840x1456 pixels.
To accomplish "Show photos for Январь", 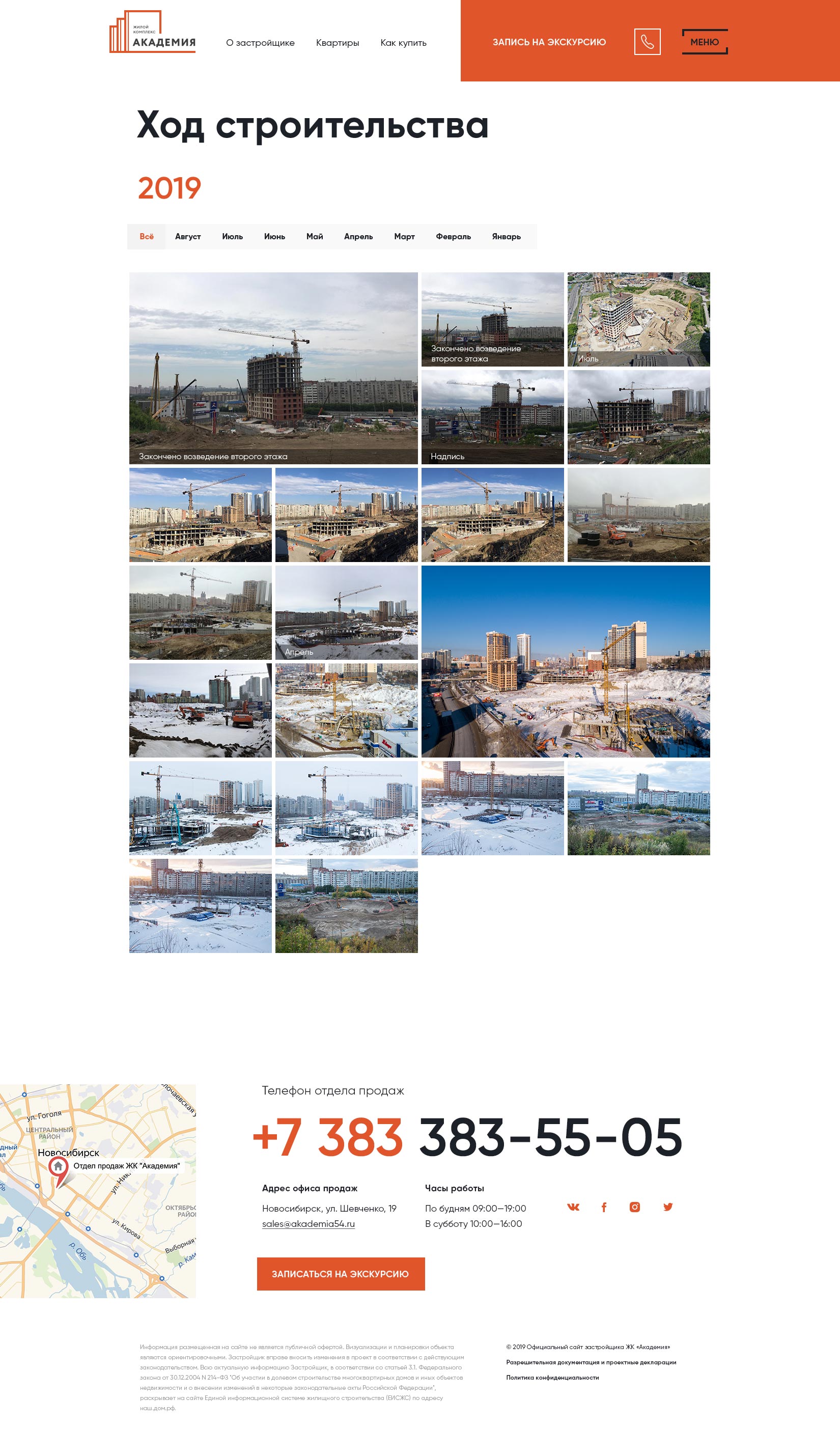I will pos(506,237).
